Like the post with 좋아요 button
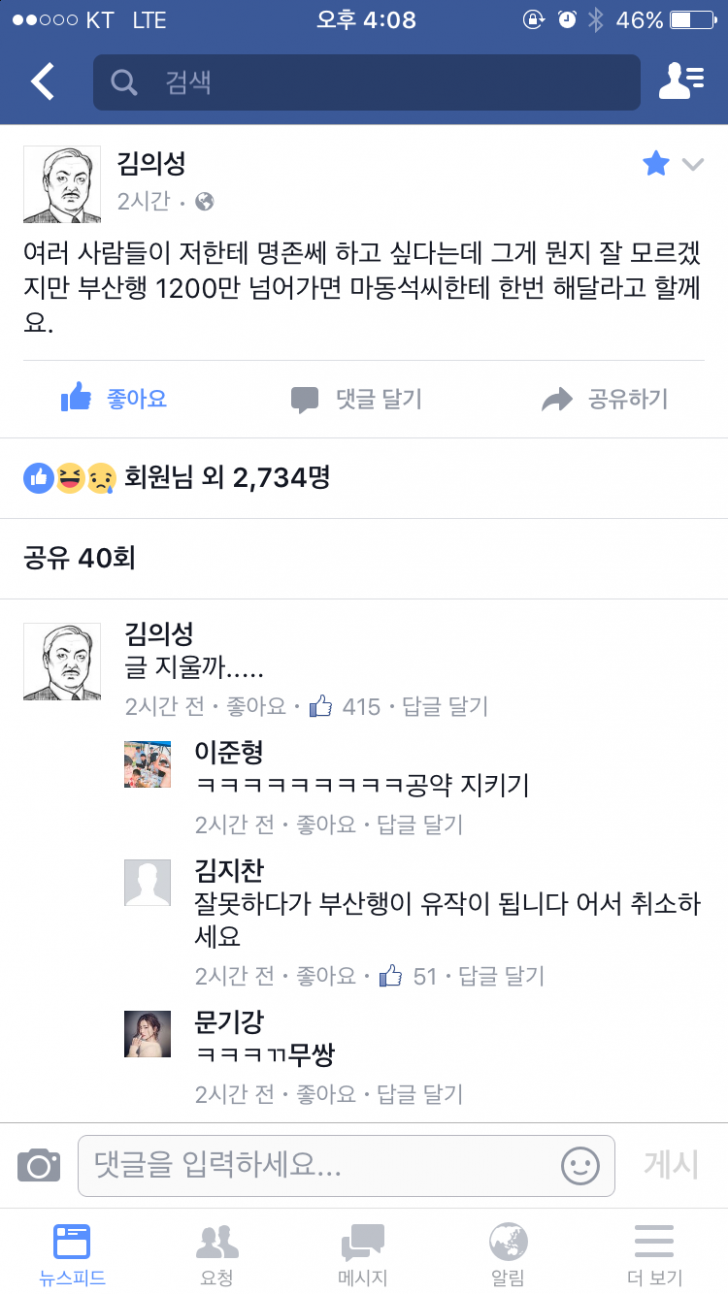The image size is (728, 1294). (x=113, y=400)
